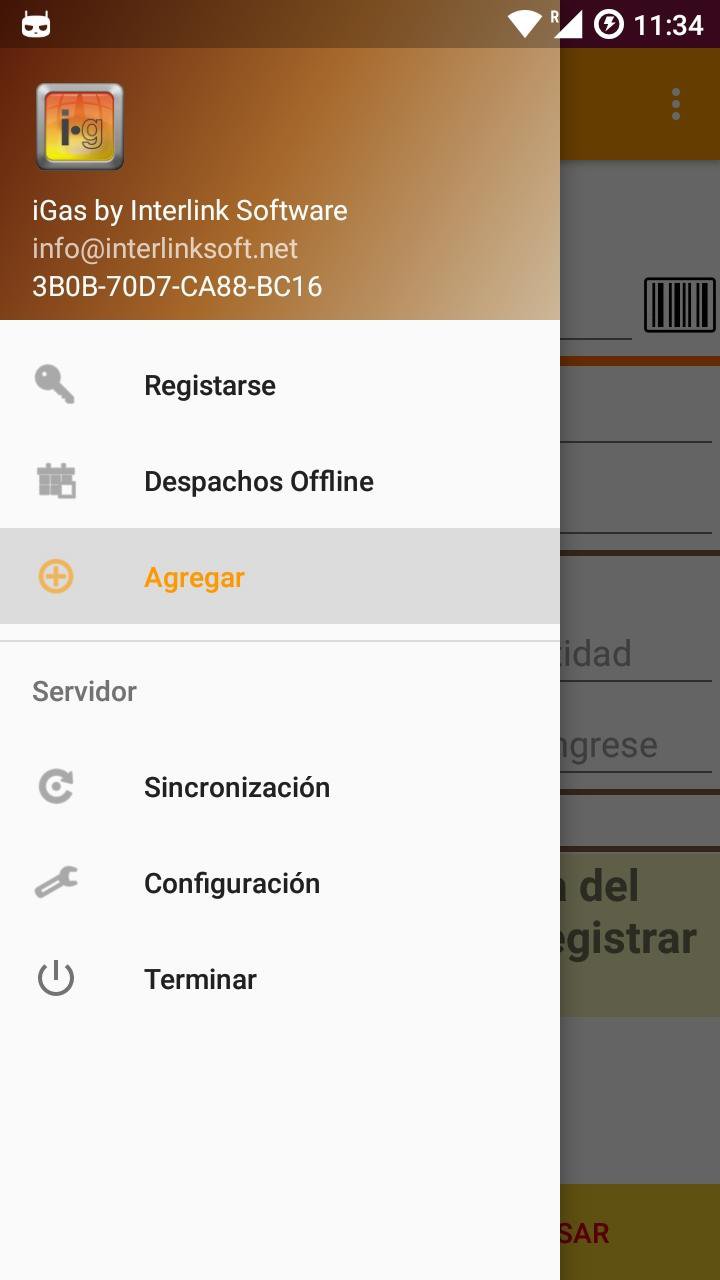This screenshot has height=1280, width=720.
Task: Open Despachos Offline
Action: [x=280, y=481]
